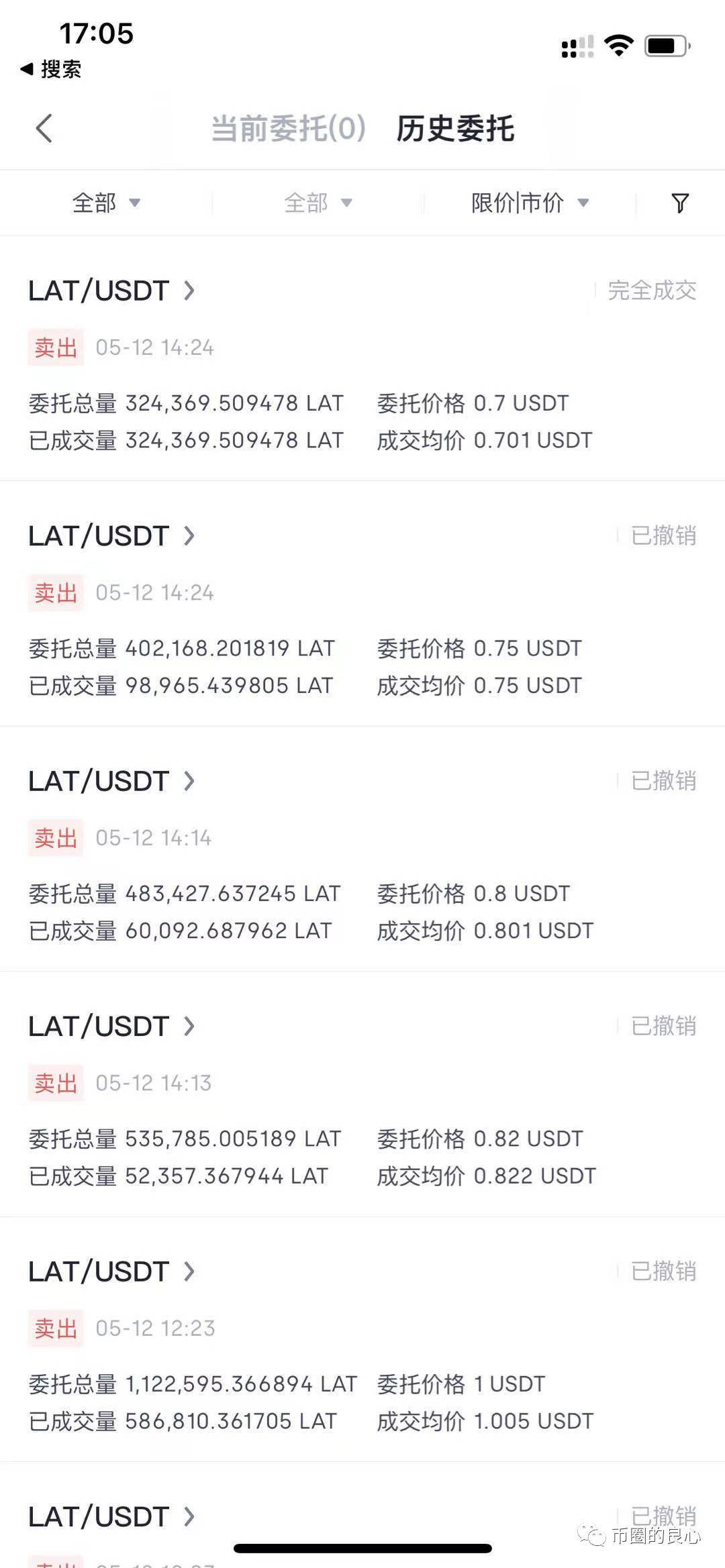The width and height of the screenshot is (725, 1568).
Task: Open the funnel filter icon
Action: 680,203
